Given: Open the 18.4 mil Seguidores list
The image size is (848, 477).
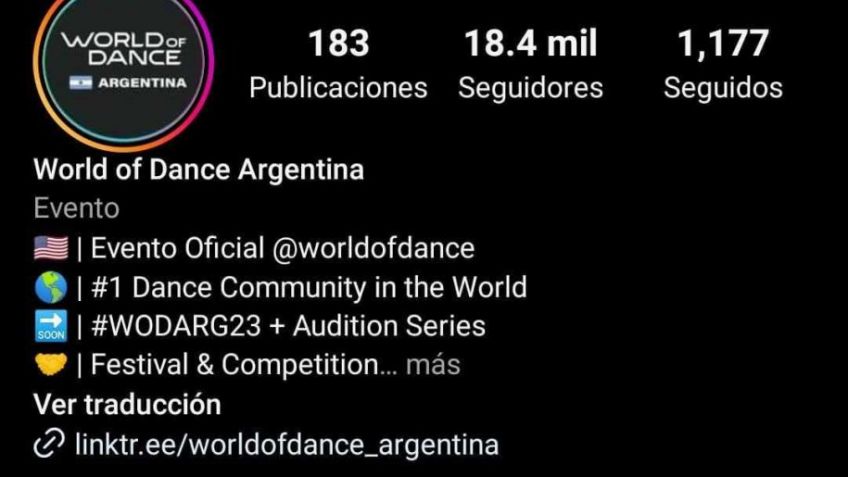Looking at the screenshot, I should 530,65.
